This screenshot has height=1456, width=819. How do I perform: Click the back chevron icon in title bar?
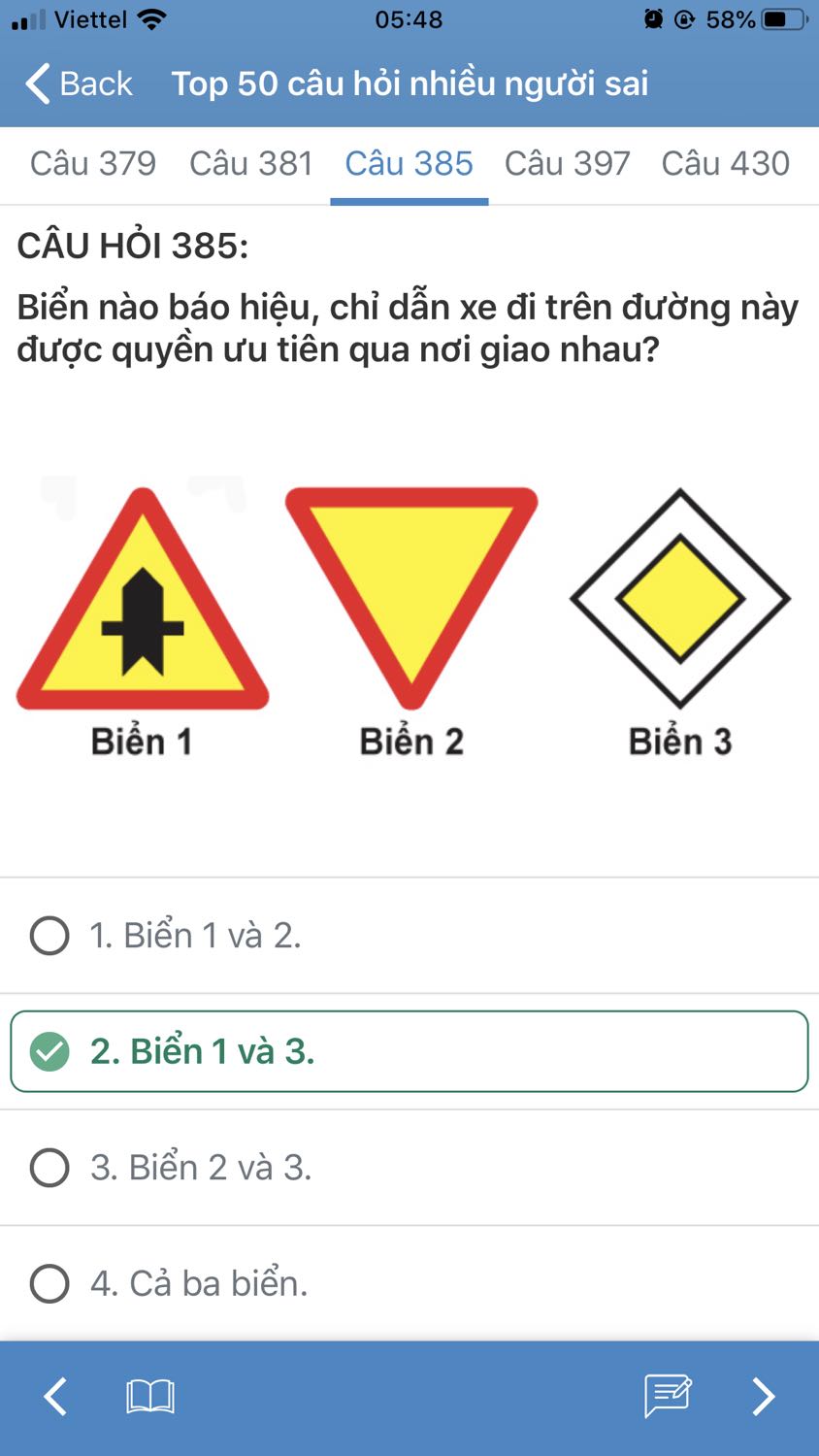pos(35,84)
